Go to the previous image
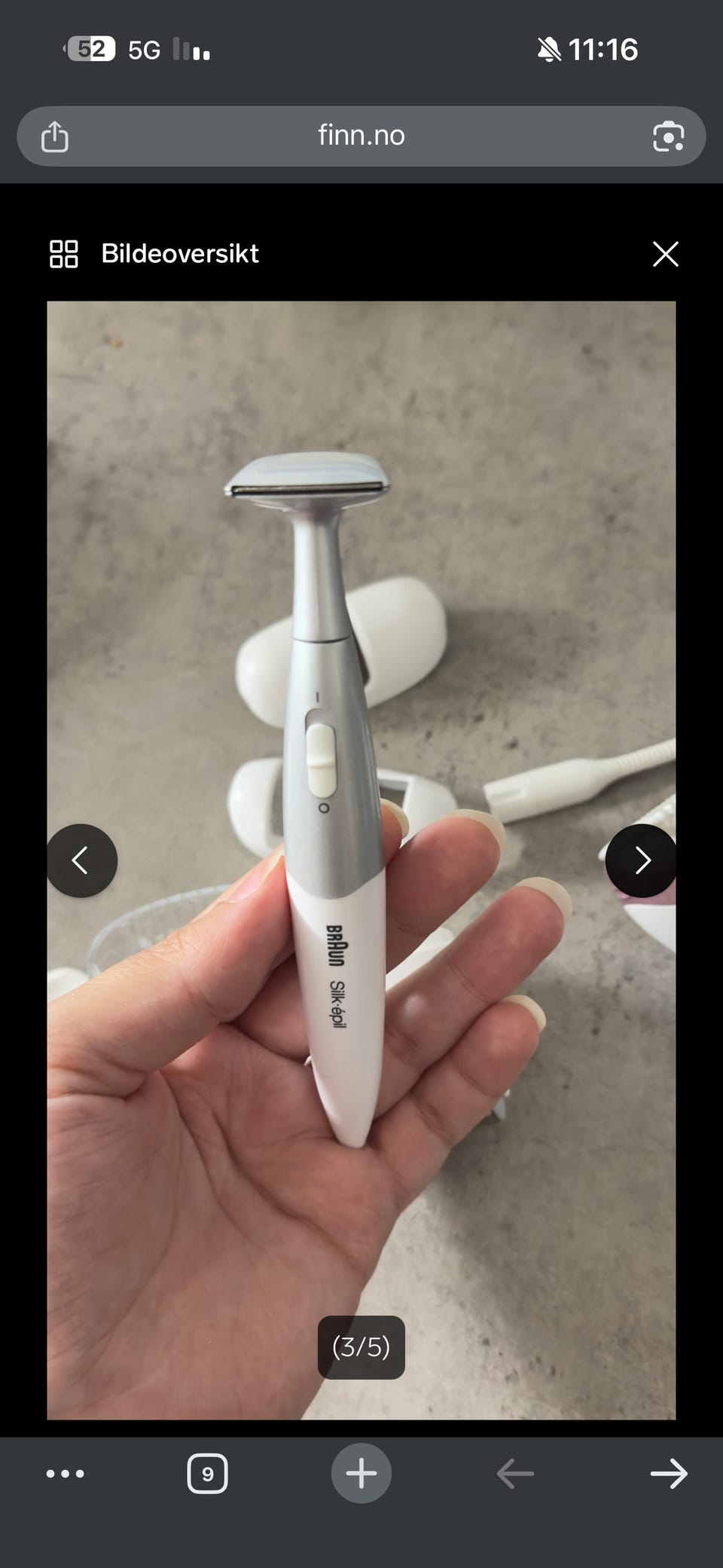723x1568 pixels. pos(82,860)
